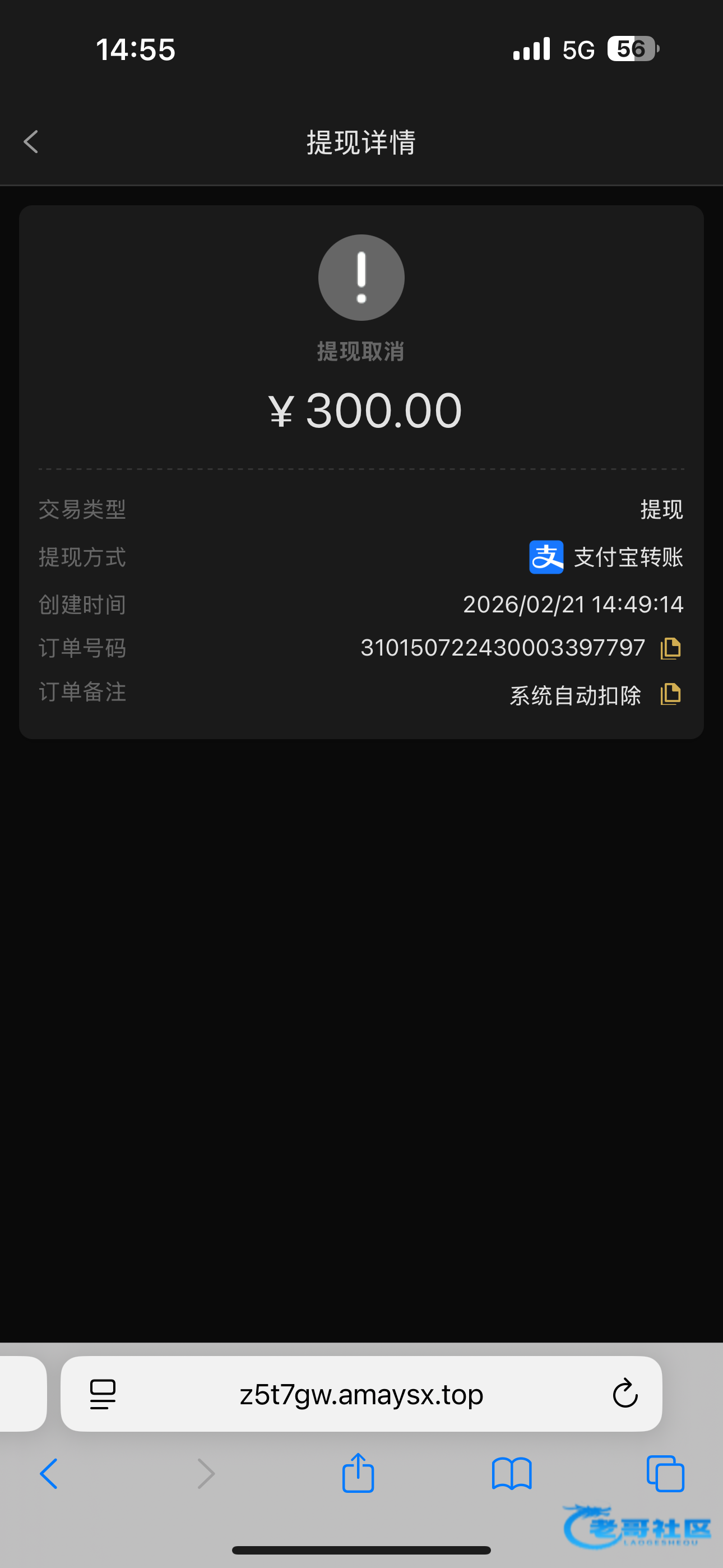This screenshot has width=723, height=1568.
Task: Copy the order remark 系统自动扣除
Action: [x=670, y=694]
